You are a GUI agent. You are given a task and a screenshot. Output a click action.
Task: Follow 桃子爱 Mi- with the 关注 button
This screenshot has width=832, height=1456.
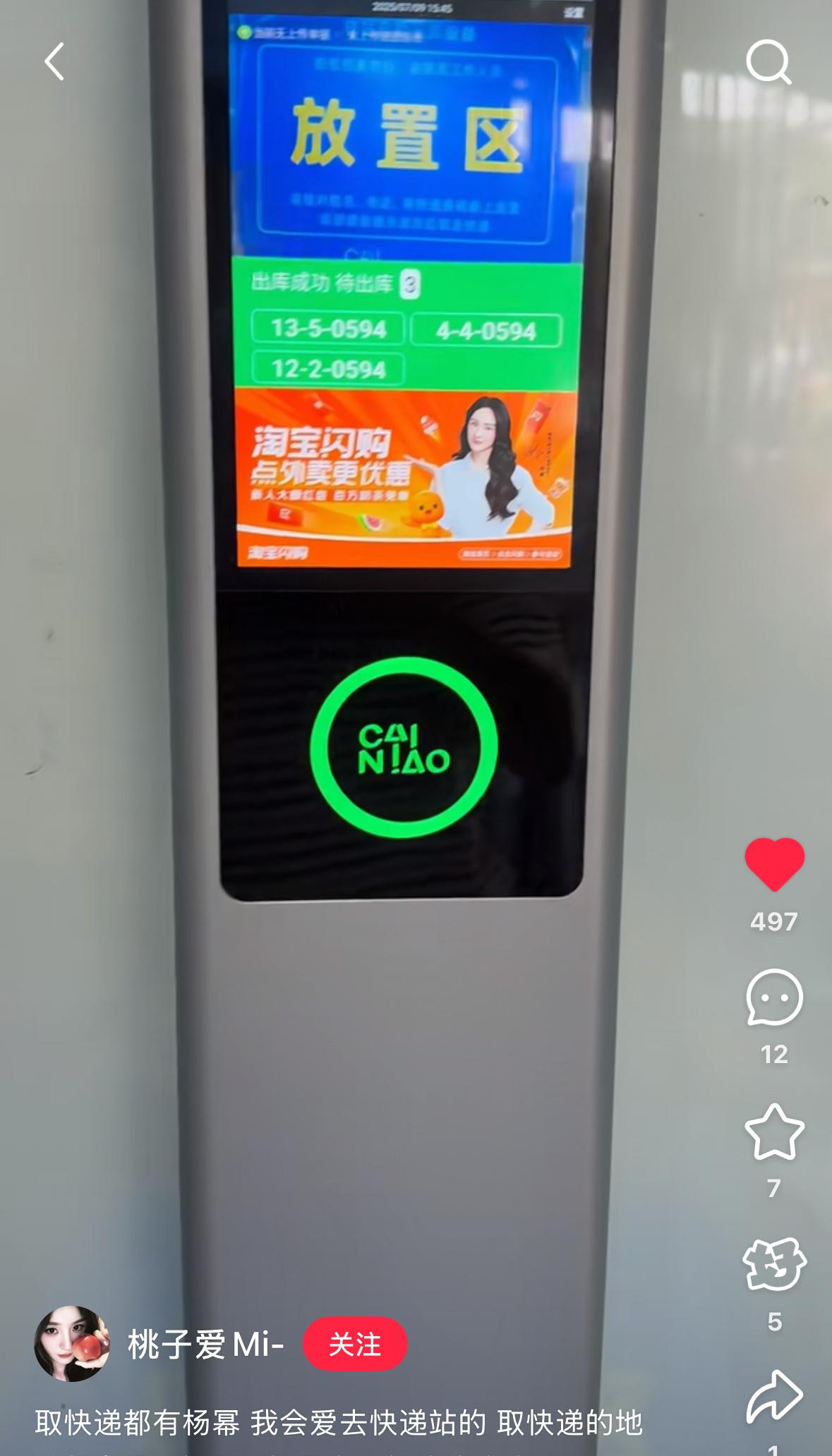tap(355, 1344)
